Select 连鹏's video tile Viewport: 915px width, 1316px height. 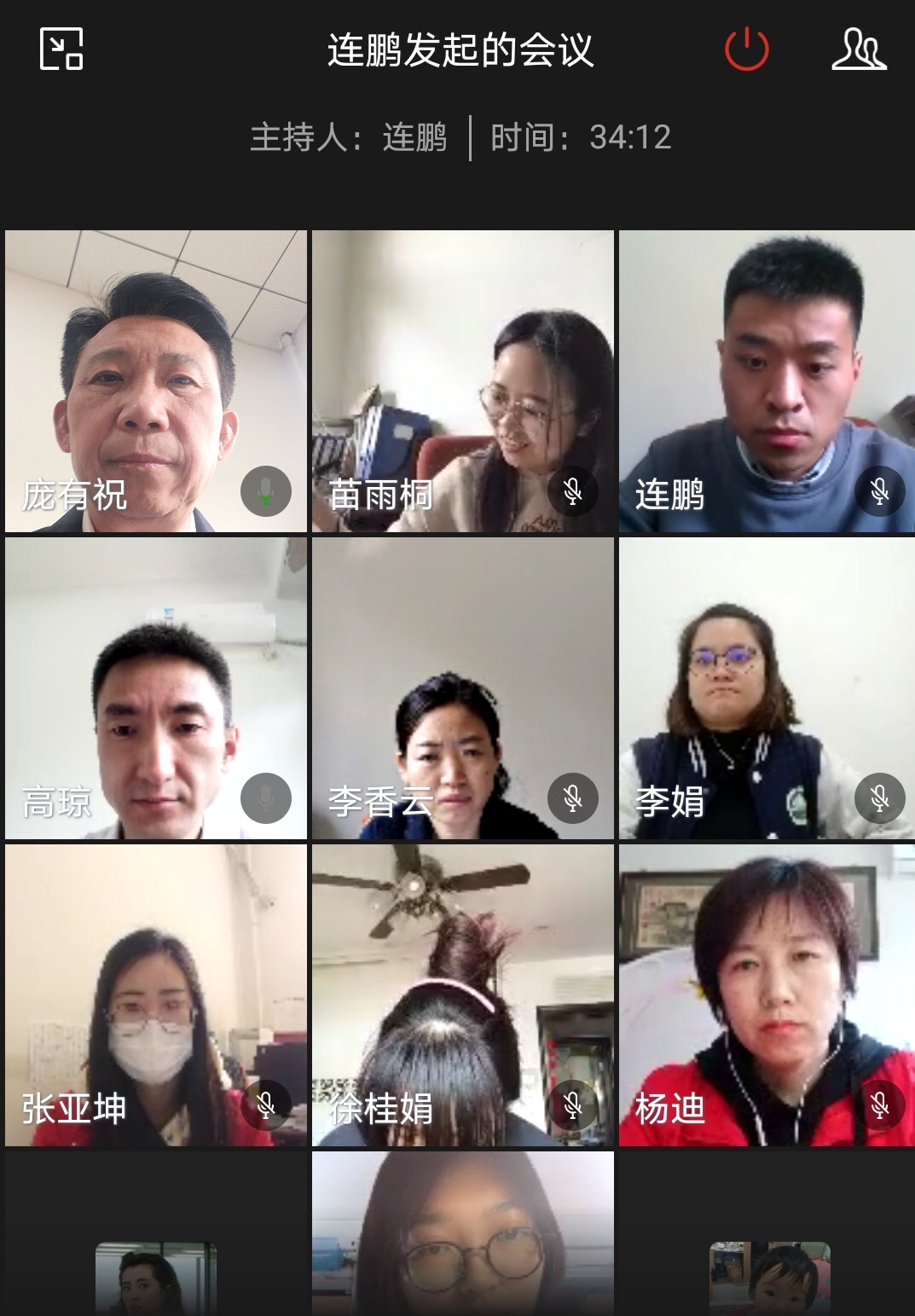pos(767,381)
